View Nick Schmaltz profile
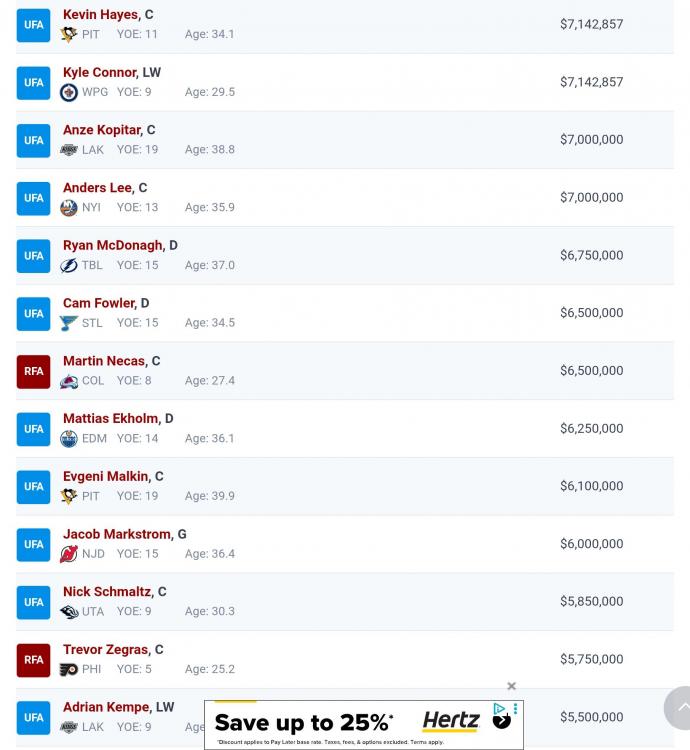 pyautogui.click(x=106, y=592)
